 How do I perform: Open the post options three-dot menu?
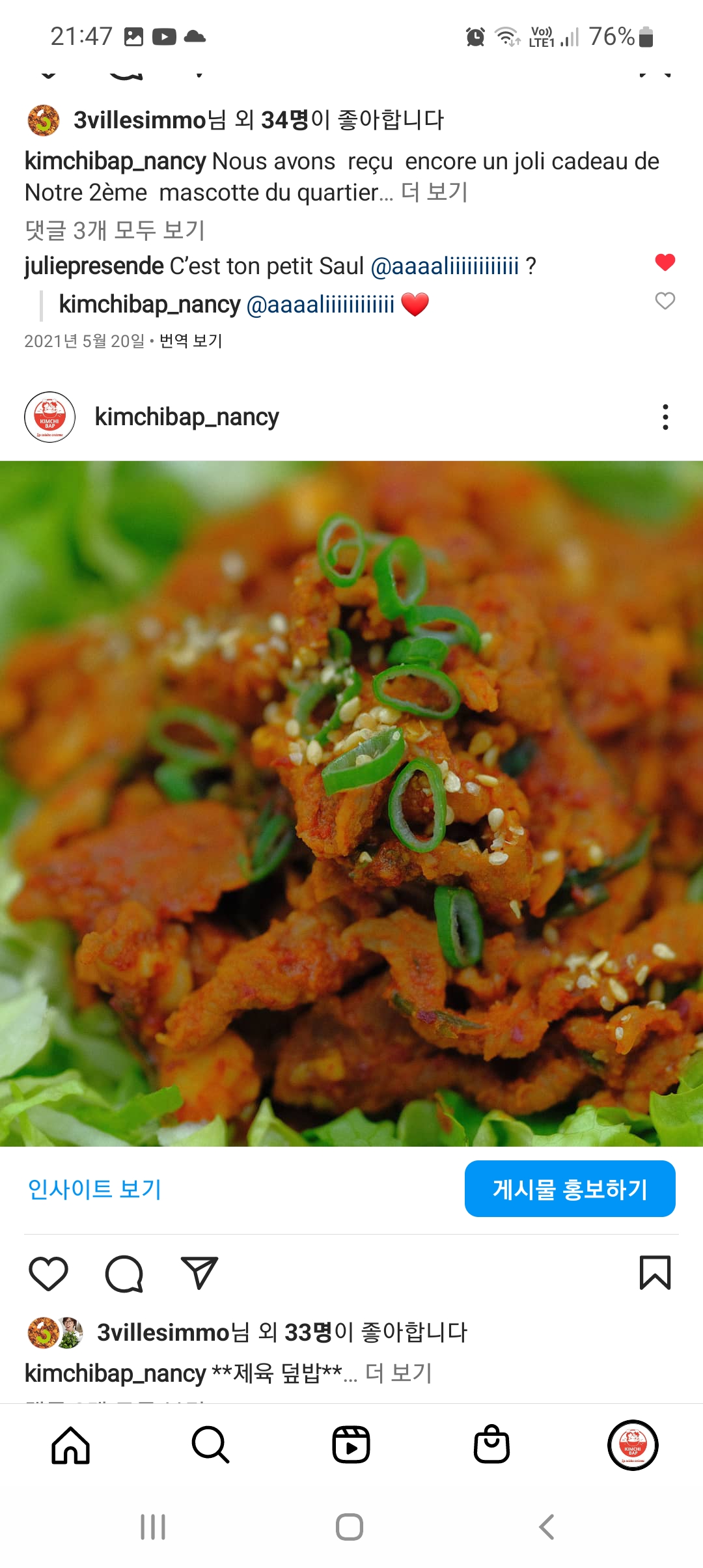tap(665, 417)
